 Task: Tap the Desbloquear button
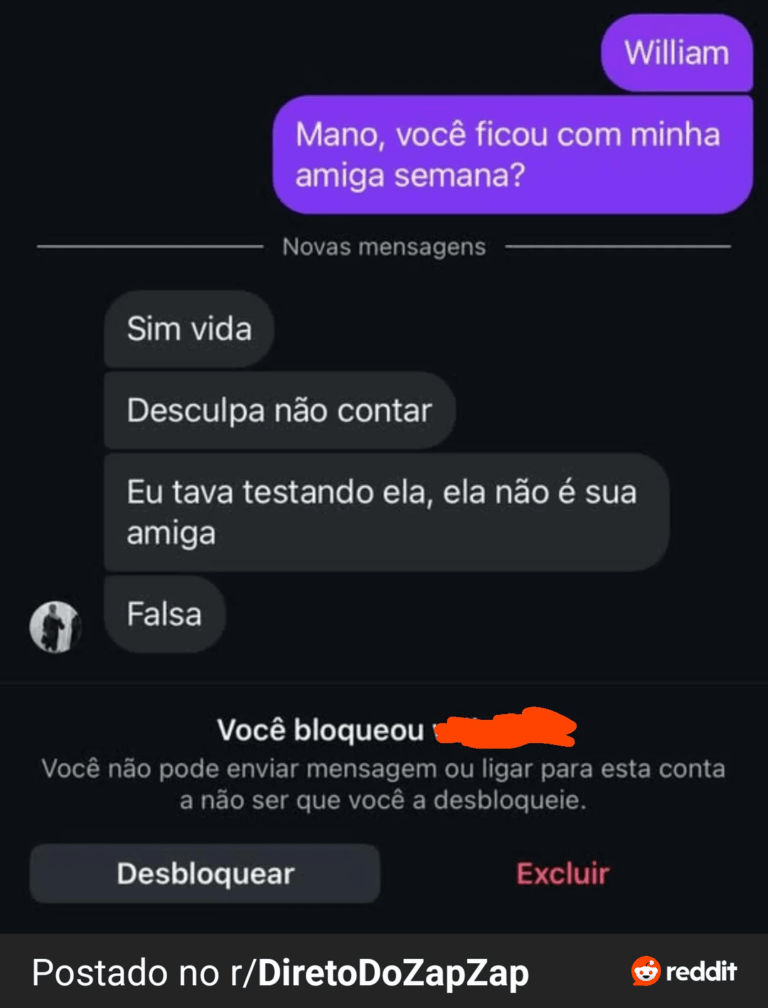pyautogui.click(x=205, y=873)
